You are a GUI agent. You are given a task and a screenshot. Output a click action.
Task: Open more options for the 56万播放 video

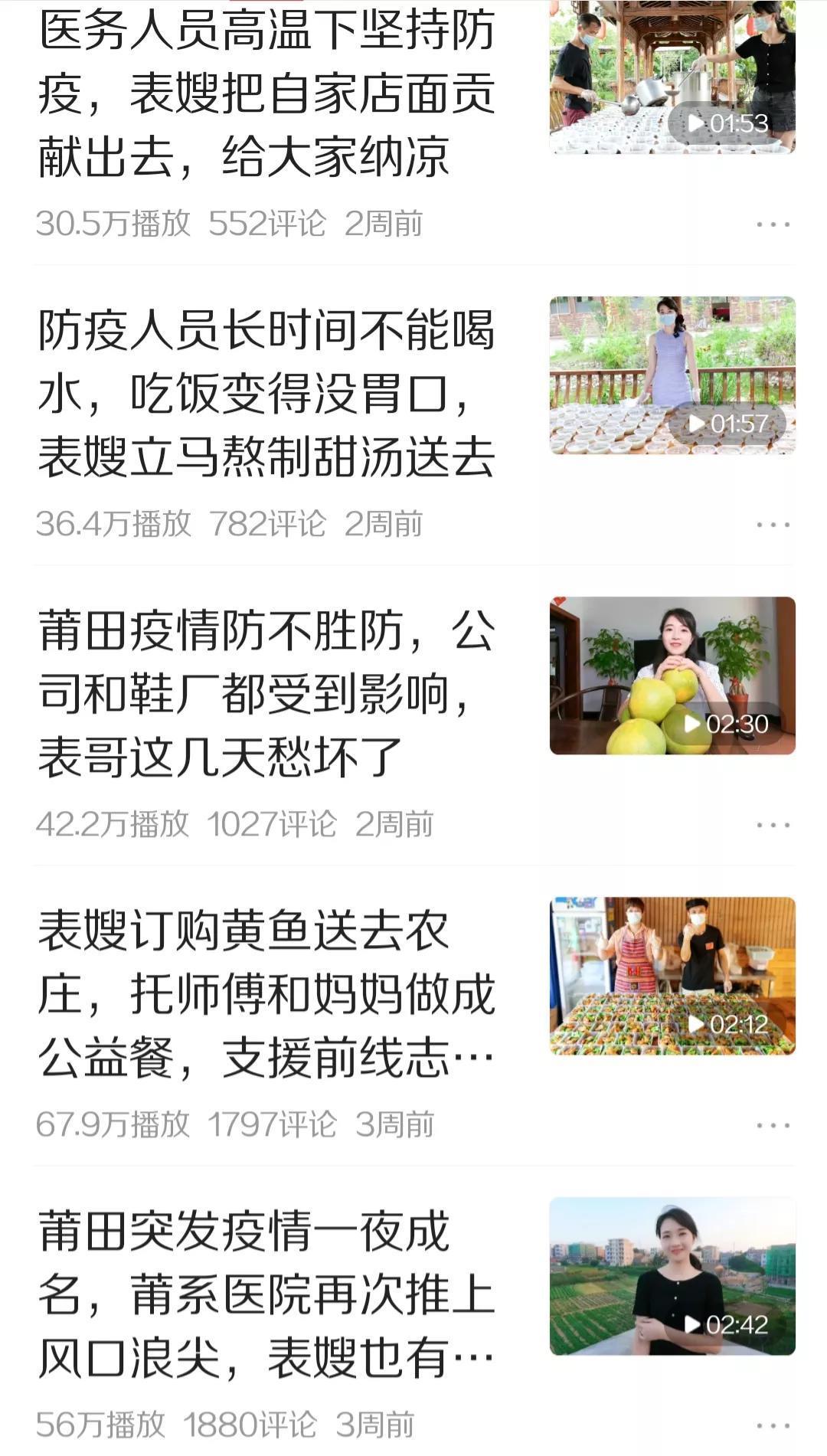tap(773, 1425)
